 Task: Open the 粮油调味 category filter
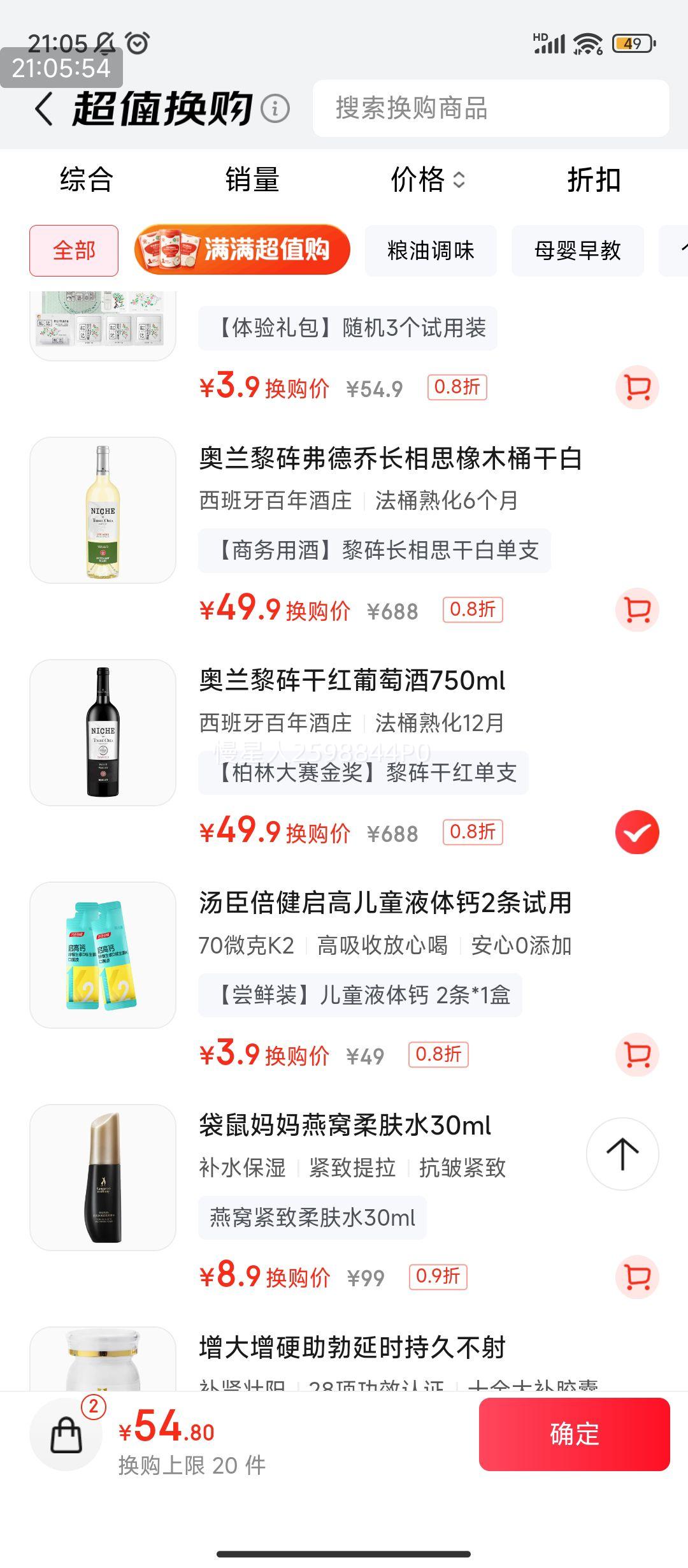(431, 251)
